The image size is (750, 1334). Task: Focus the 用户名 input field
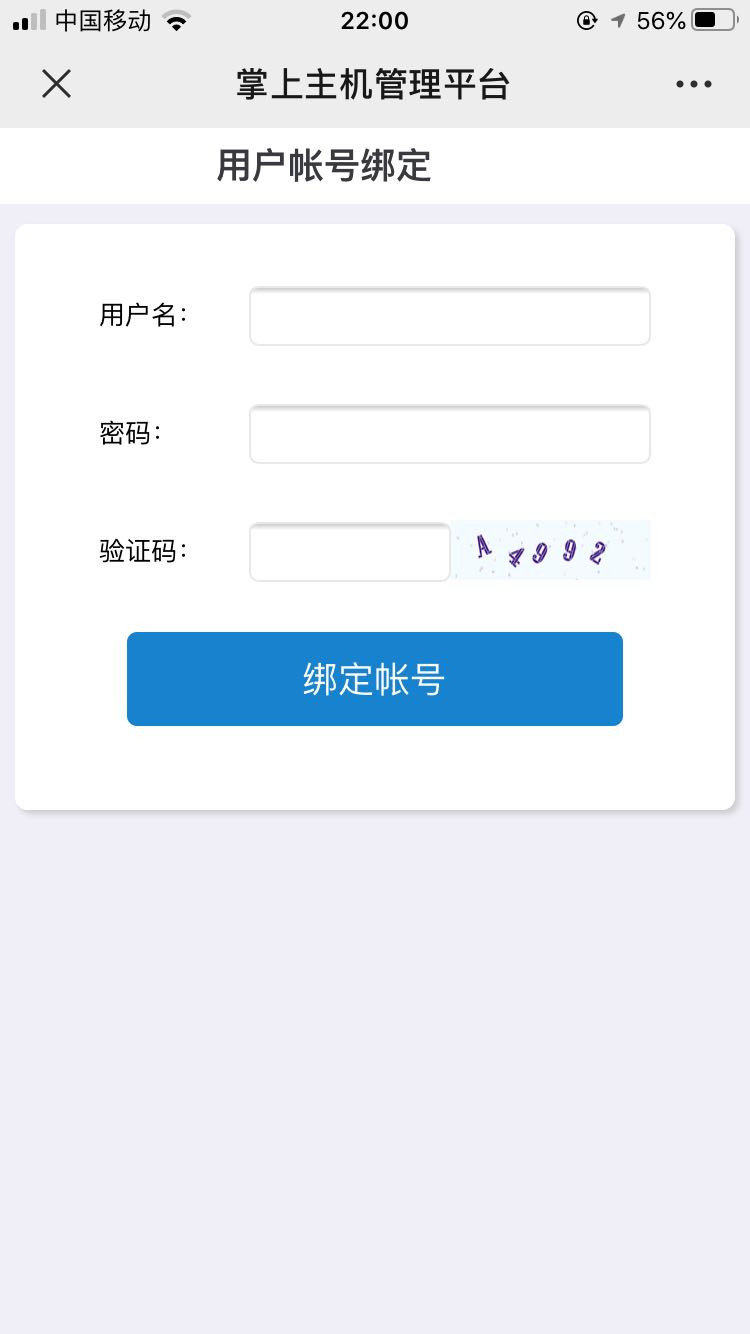pyautogui.click(x=450, y=316)
